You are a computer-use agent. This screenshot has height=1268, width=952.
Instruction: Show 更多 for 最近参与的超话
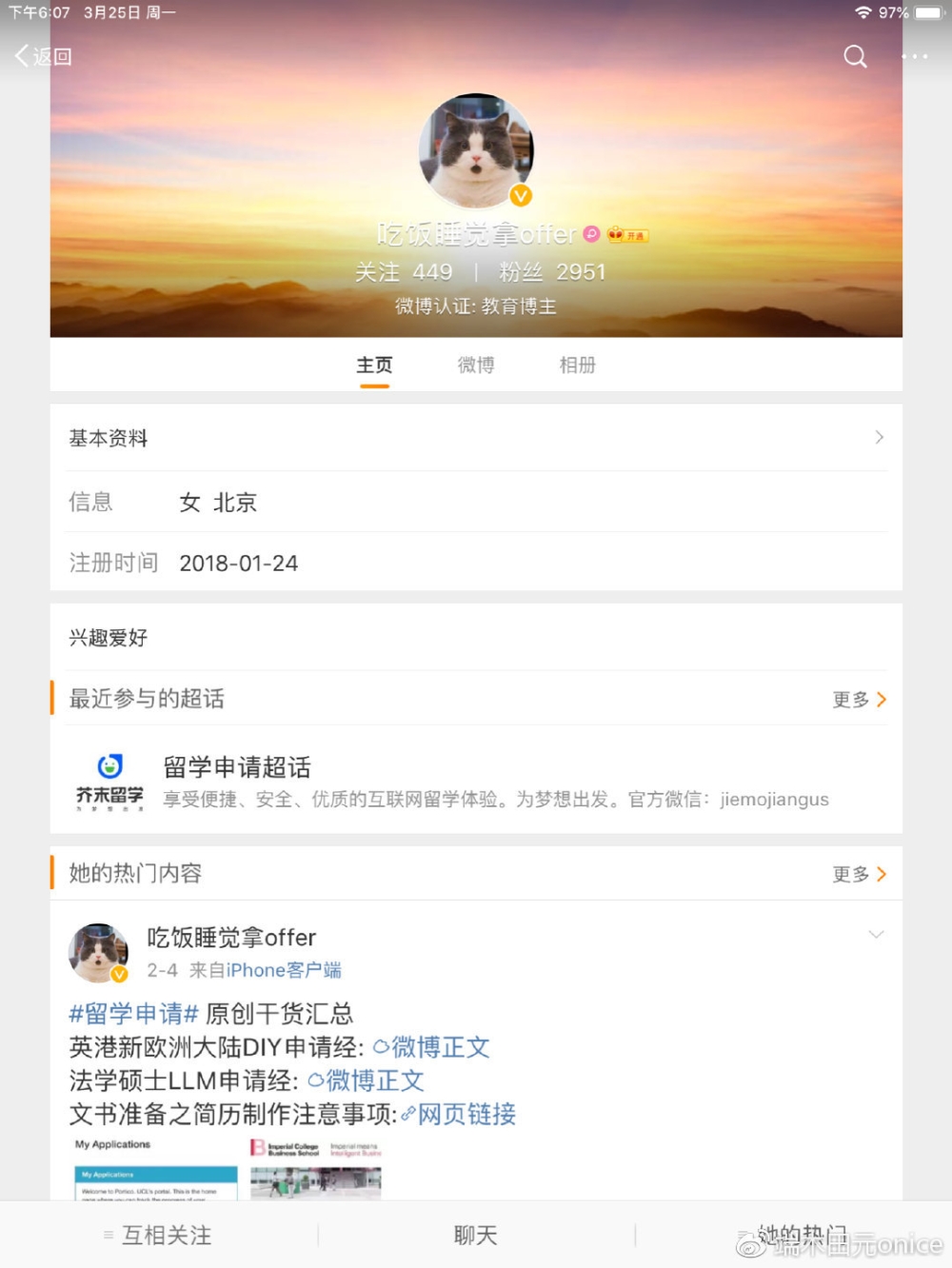[x=859, y=700]
